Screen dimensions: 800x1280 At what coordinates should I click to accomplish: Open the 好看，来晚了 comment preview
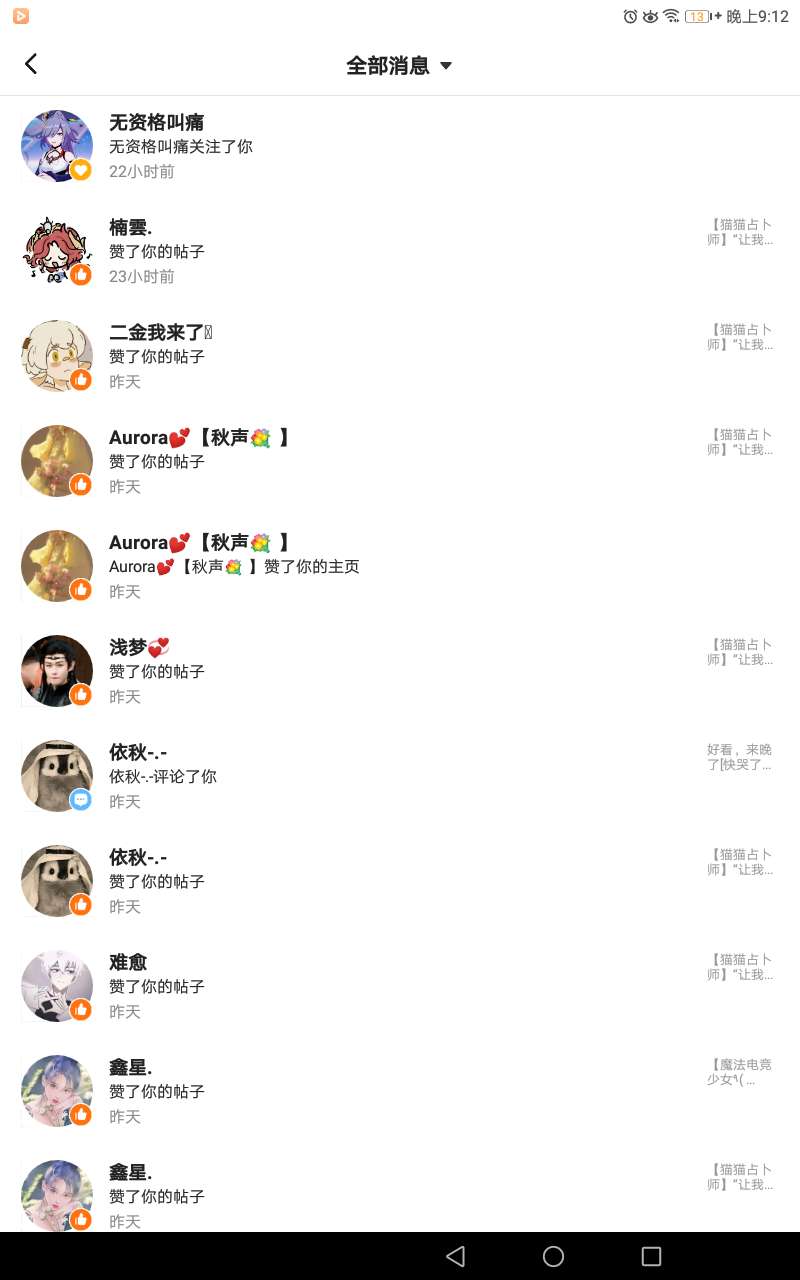coord(740,757)
